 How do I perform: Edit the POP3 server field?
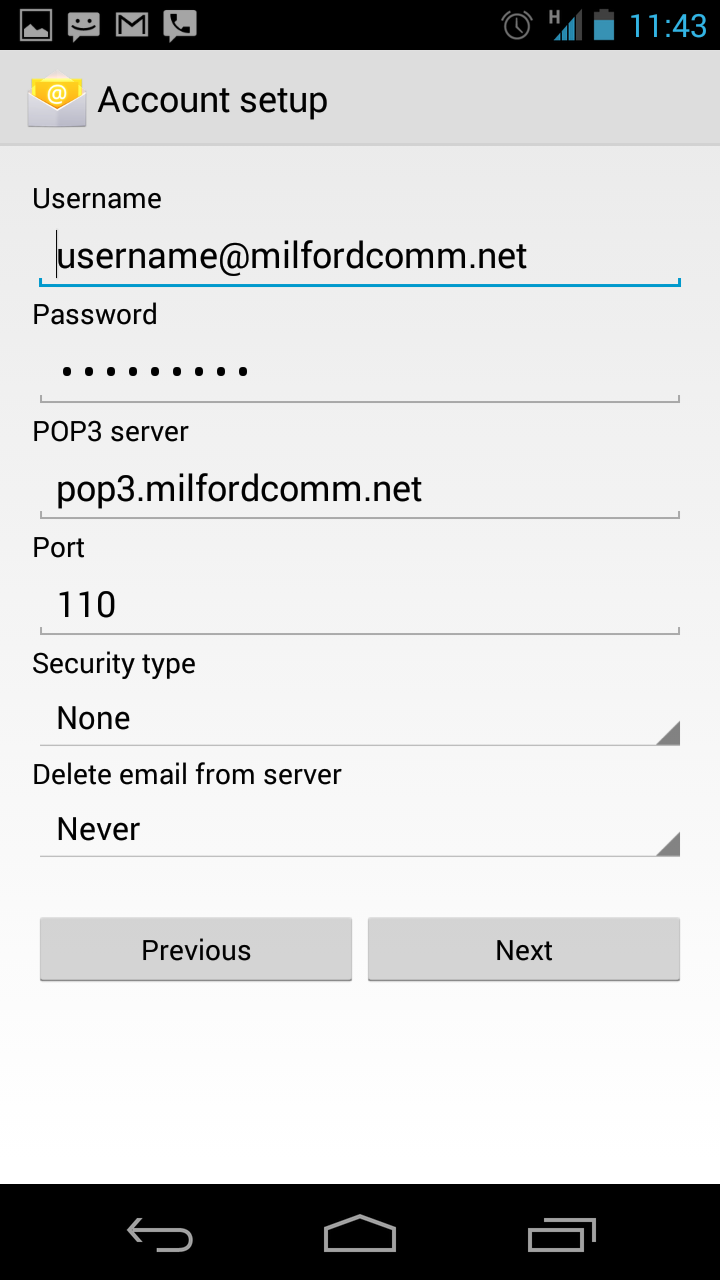(360, 489)
